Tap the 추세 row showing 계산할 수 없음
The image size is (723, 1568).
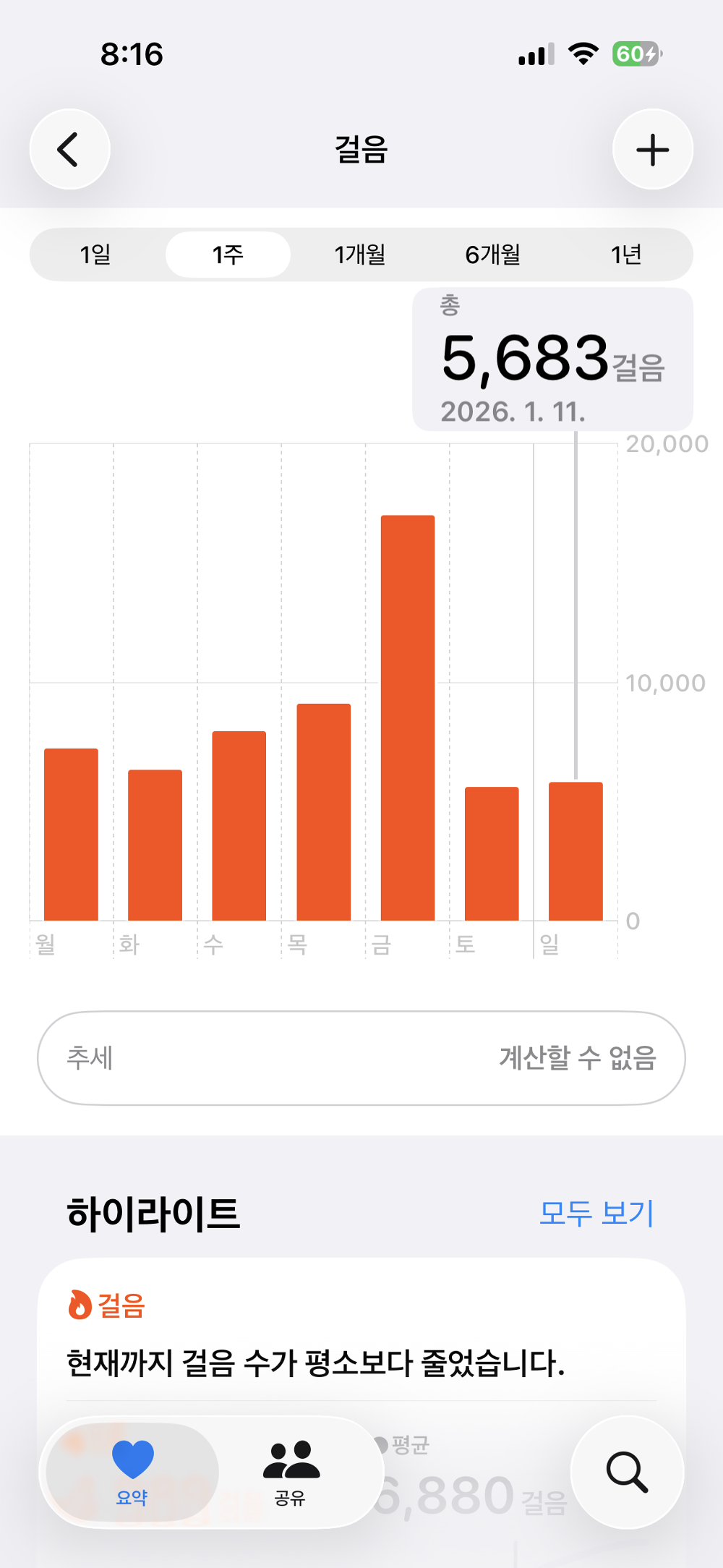pos(361,1057)
